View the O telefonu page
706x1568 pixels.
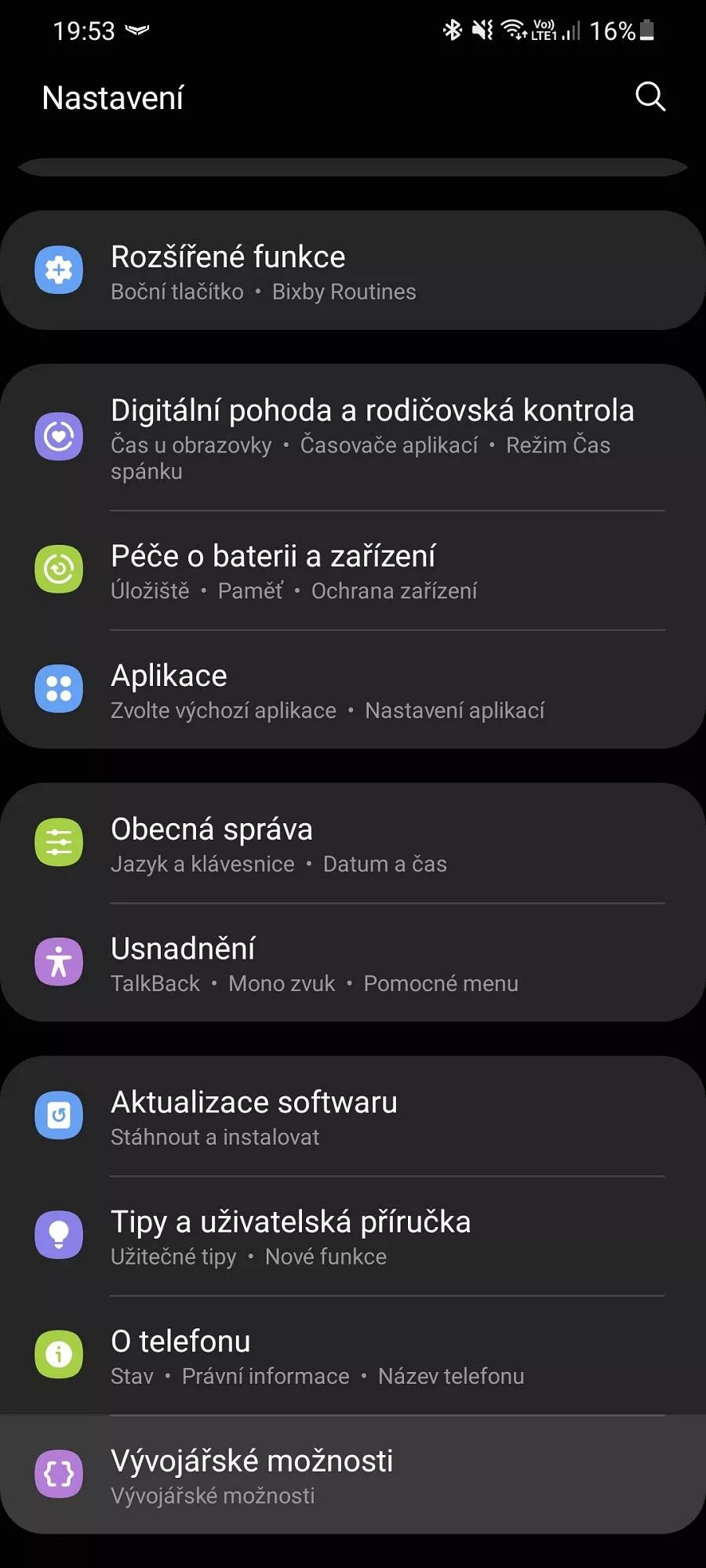(353, 1356)
